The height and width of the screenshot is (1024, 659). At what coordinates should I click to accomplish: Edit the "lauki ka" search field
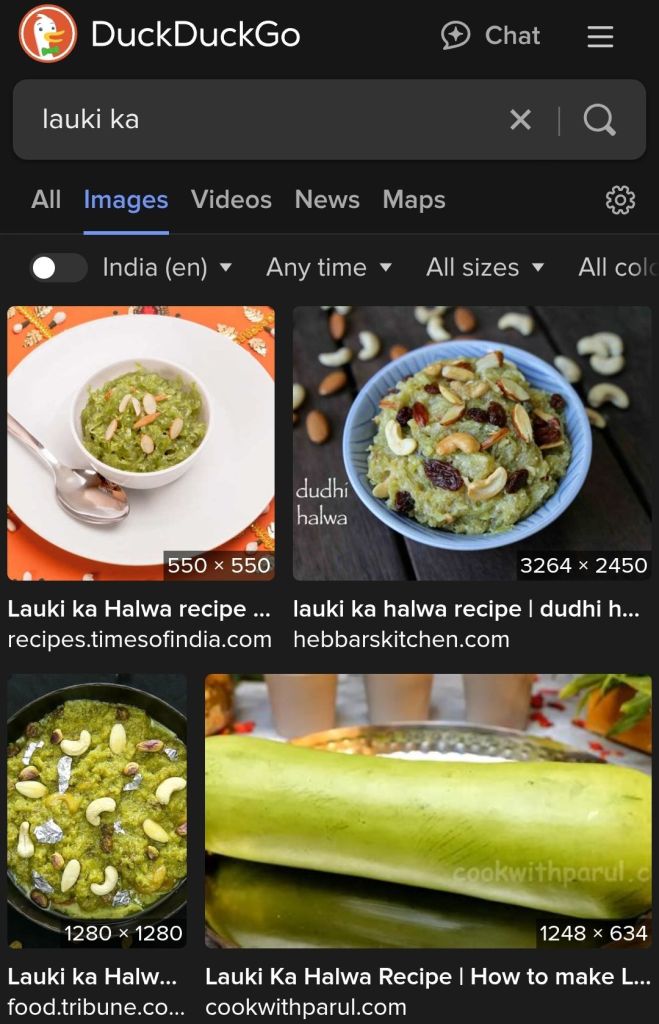[x=260, y=120]
